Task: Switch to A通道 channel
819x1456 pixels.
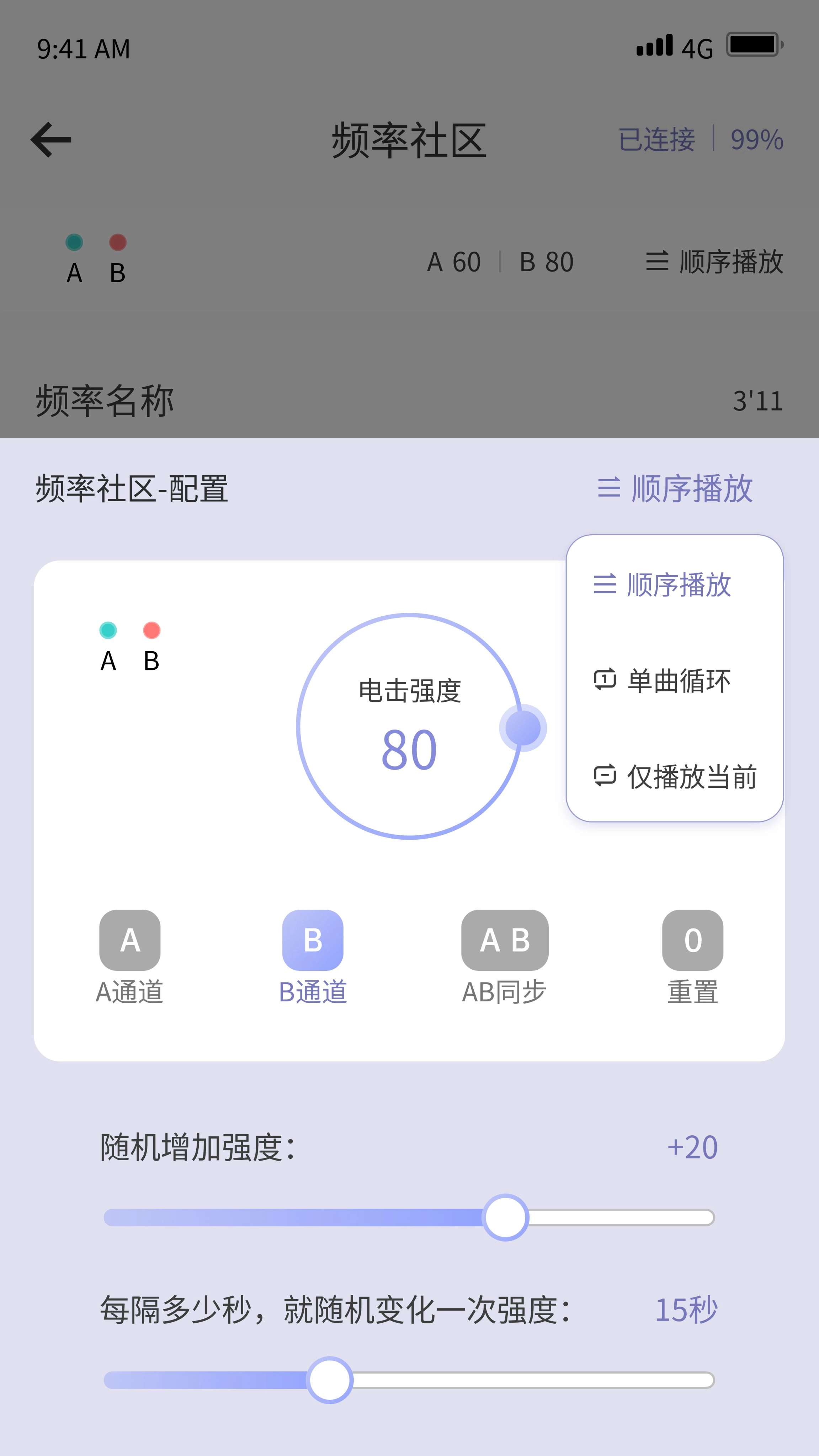Action: point(129,941)
